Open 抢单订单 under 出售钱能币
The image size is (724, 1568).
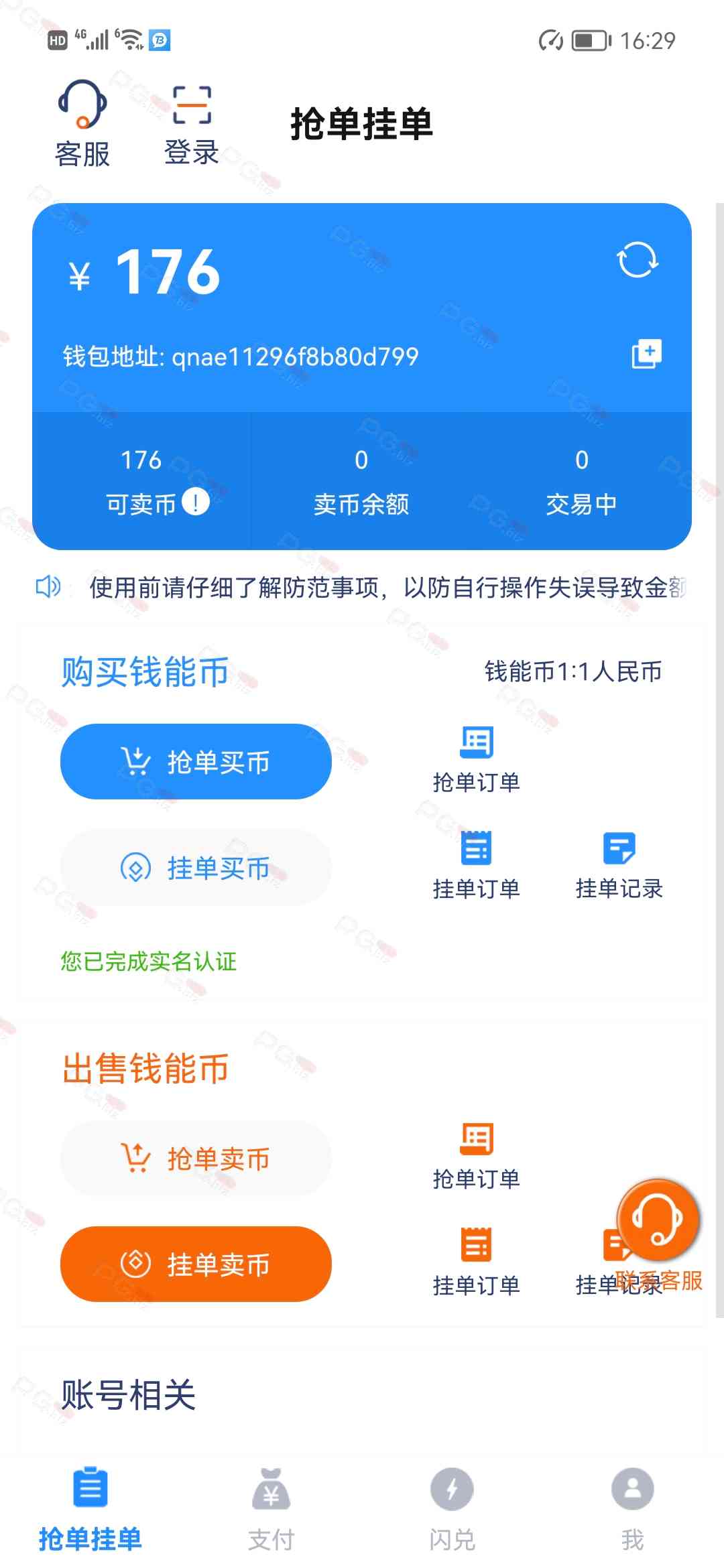point(476,1156)
